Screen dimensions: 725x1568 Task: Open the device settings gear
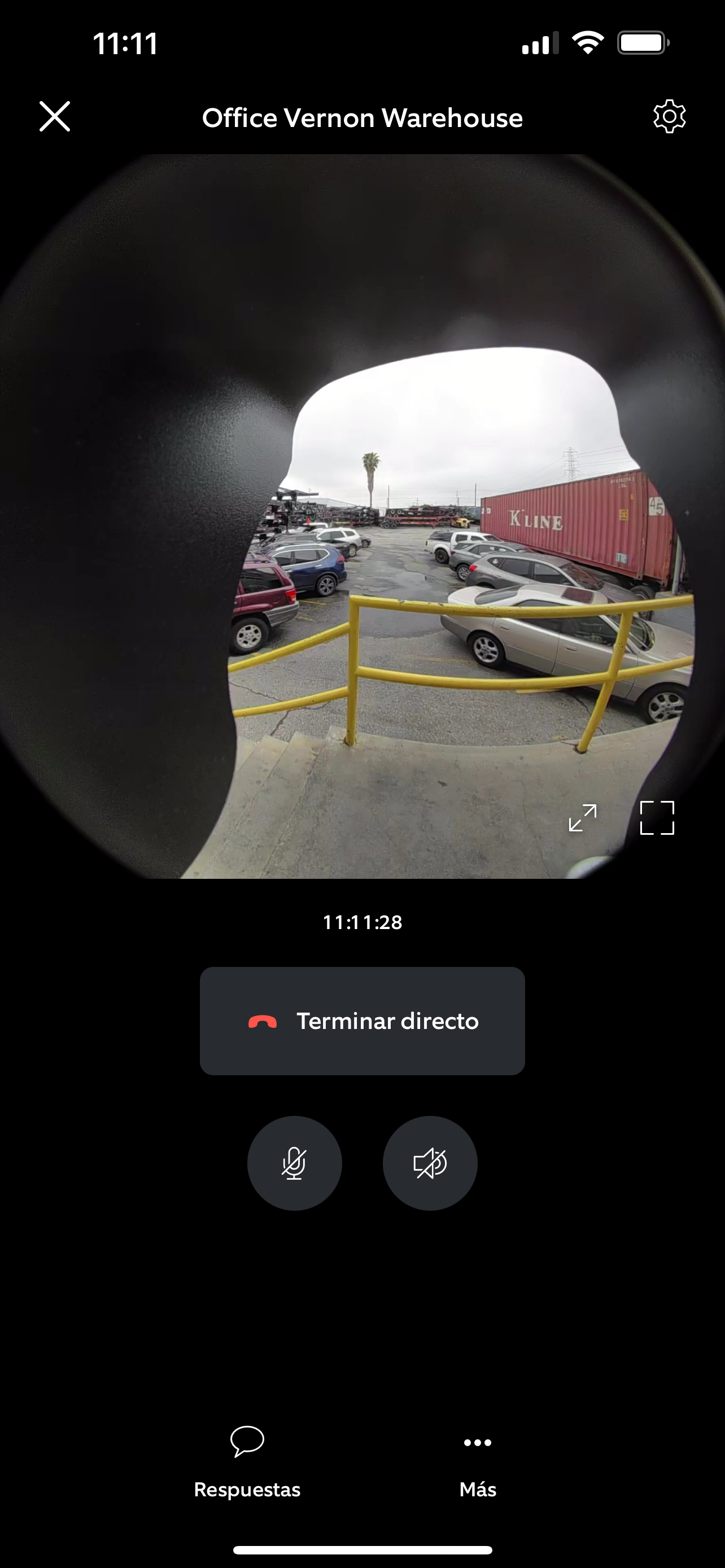click(669, 116)
